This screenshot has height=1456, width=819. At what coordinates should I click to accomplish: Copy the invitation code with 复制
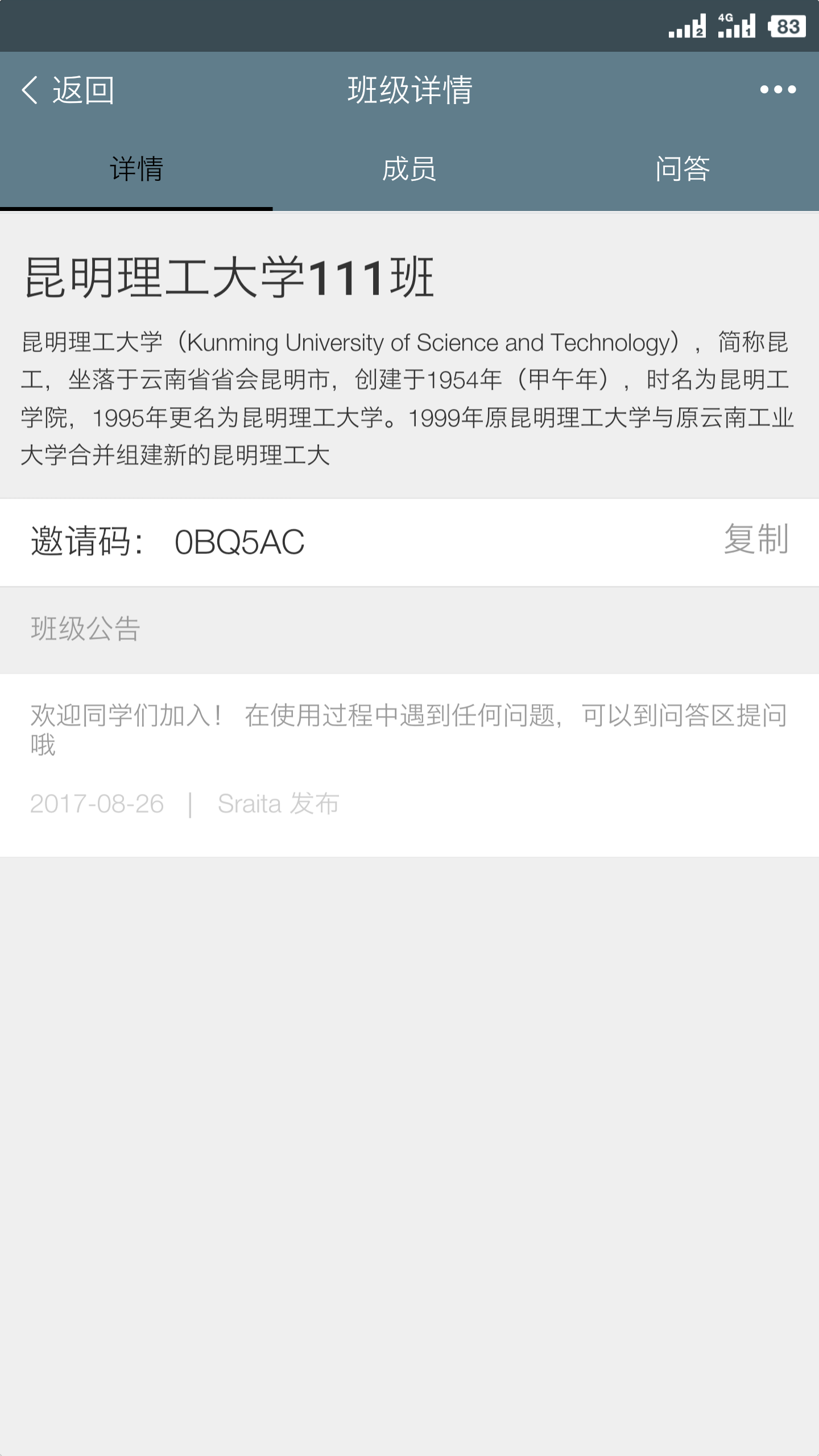(756, 539)
